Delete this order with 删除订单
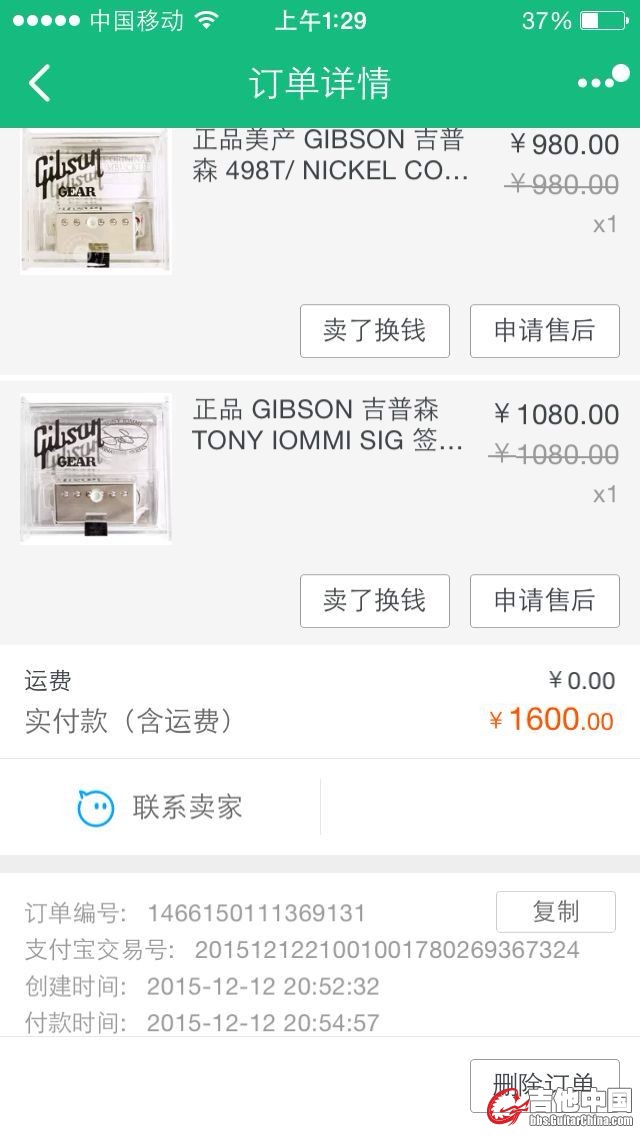The height and width of the screenshot is (1136, 640). pyautogui.click(x=545, y=1083)
